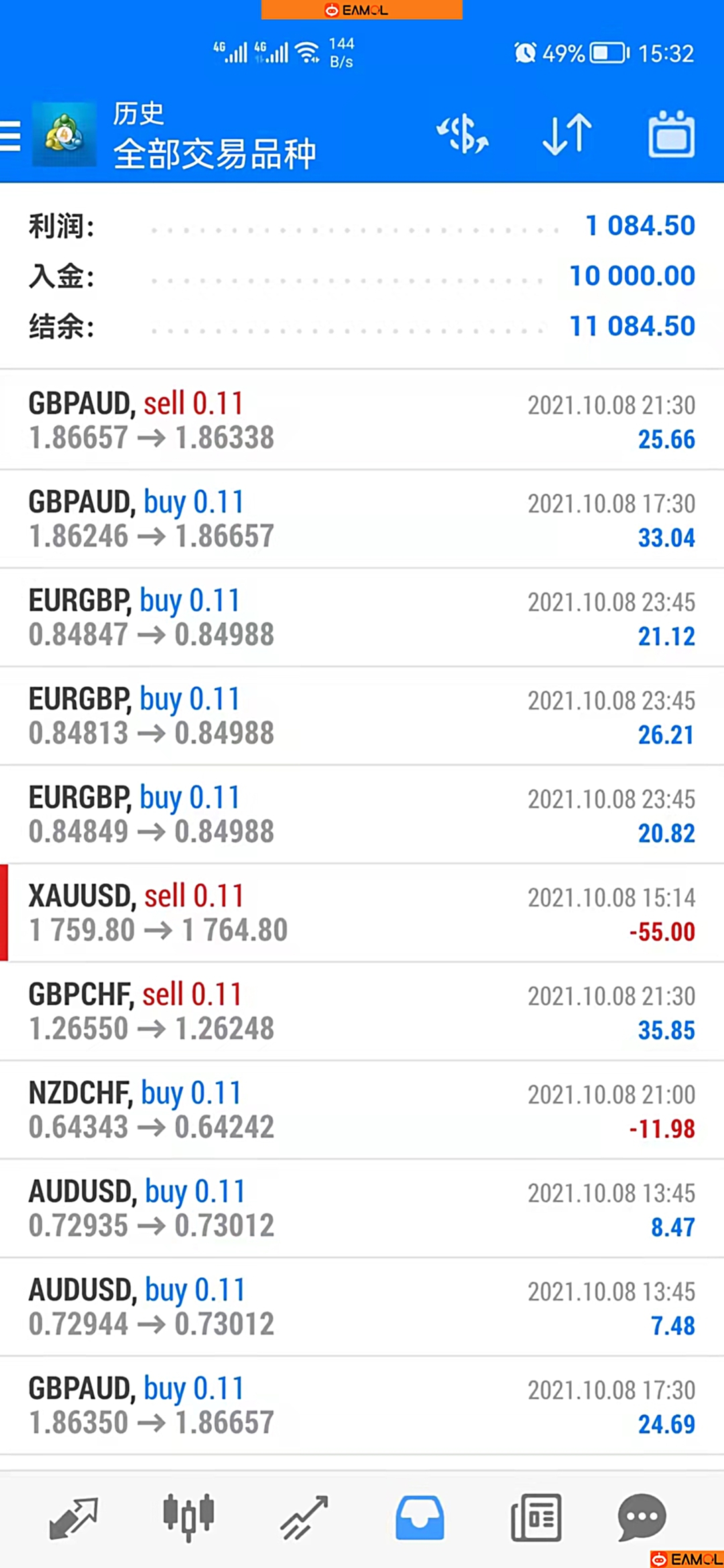Viewport: 724px width, 1568px height.
Task: Open the GBPAUD sell trade with profit 25.66
Action: pos(362,420)
